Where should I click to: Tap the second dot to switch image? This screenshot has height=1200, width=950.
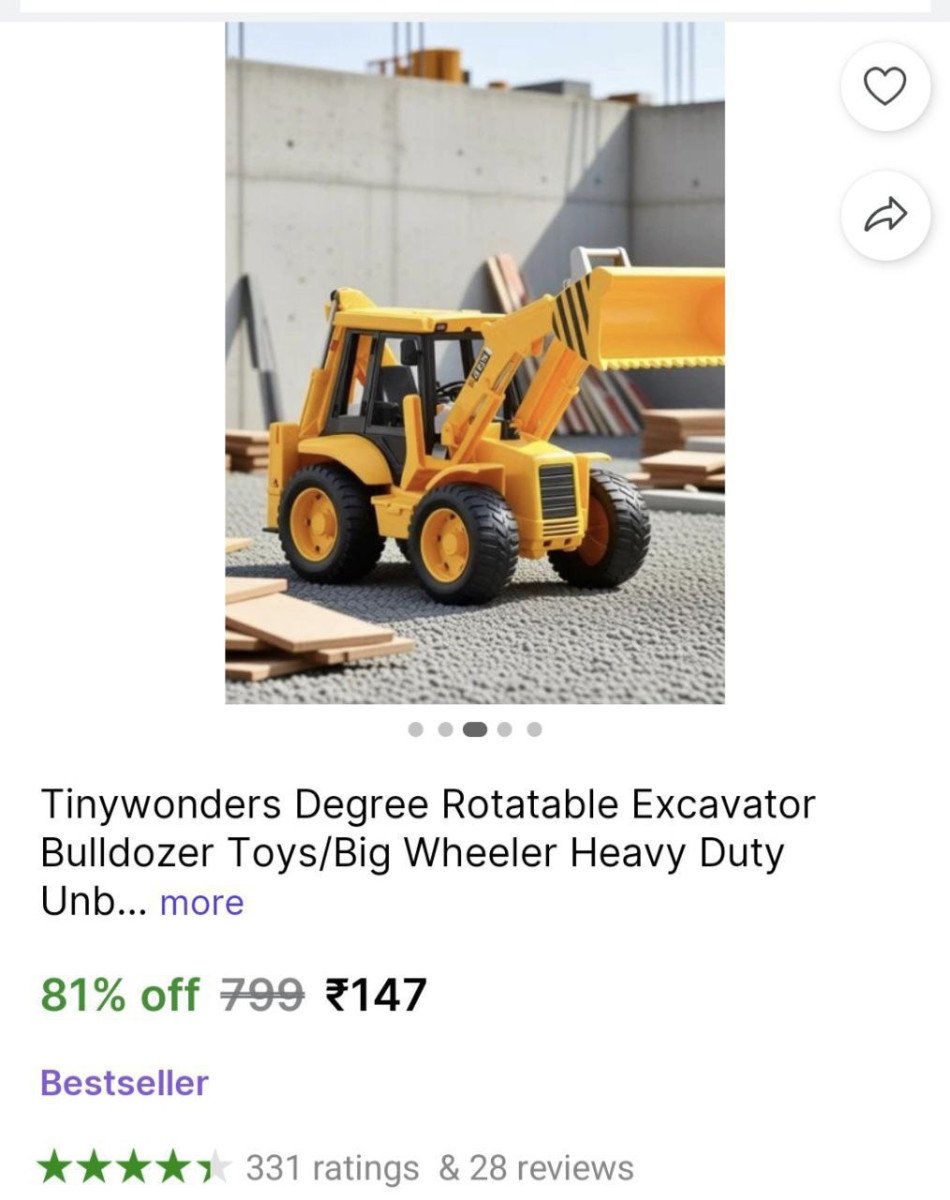point(443,729)
